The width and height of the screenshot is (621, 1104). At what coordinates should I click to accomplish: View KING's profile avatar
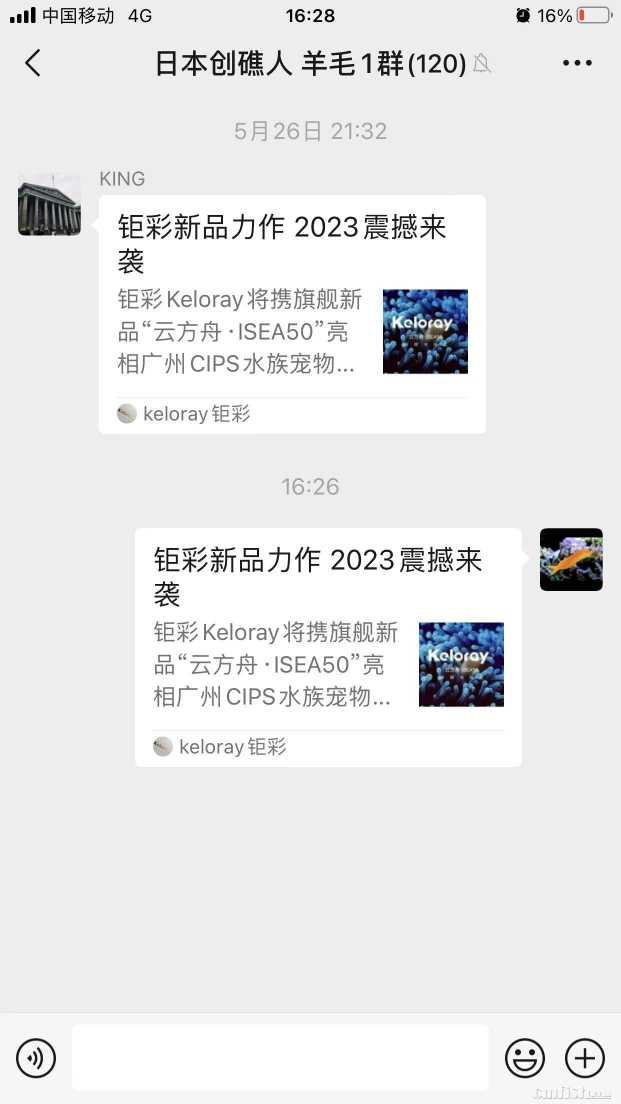[x=49, y=205]
